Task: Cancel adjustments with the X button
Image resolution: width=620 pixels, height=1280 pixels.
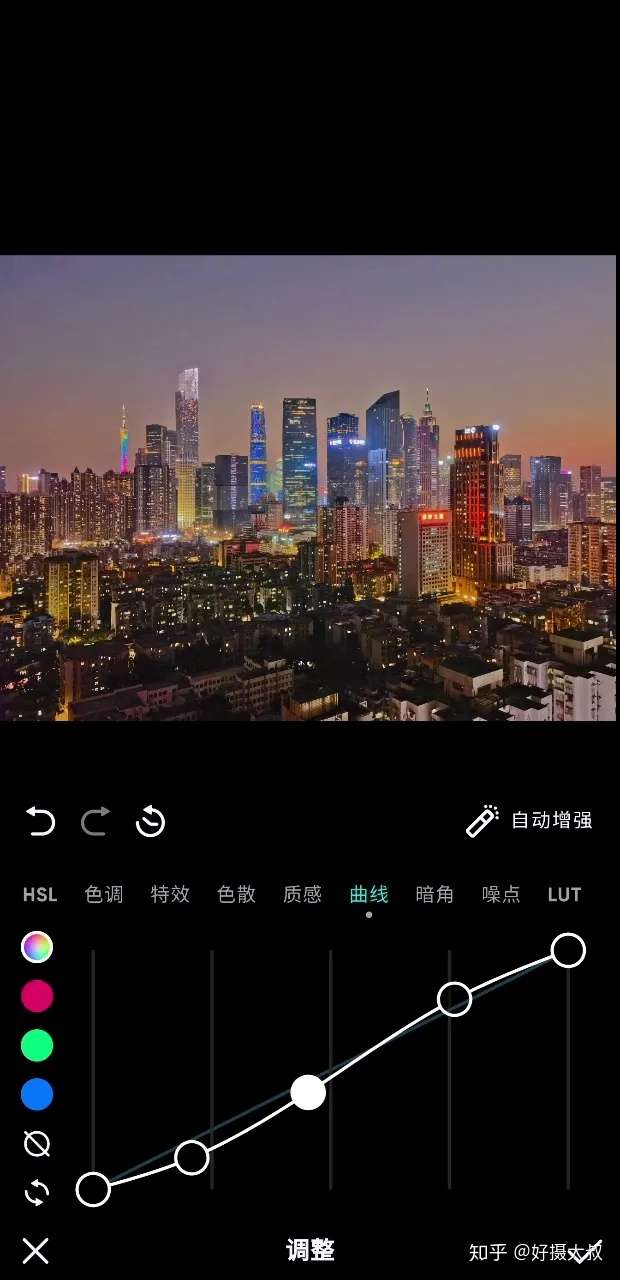Action: (x=36, y=1250)
